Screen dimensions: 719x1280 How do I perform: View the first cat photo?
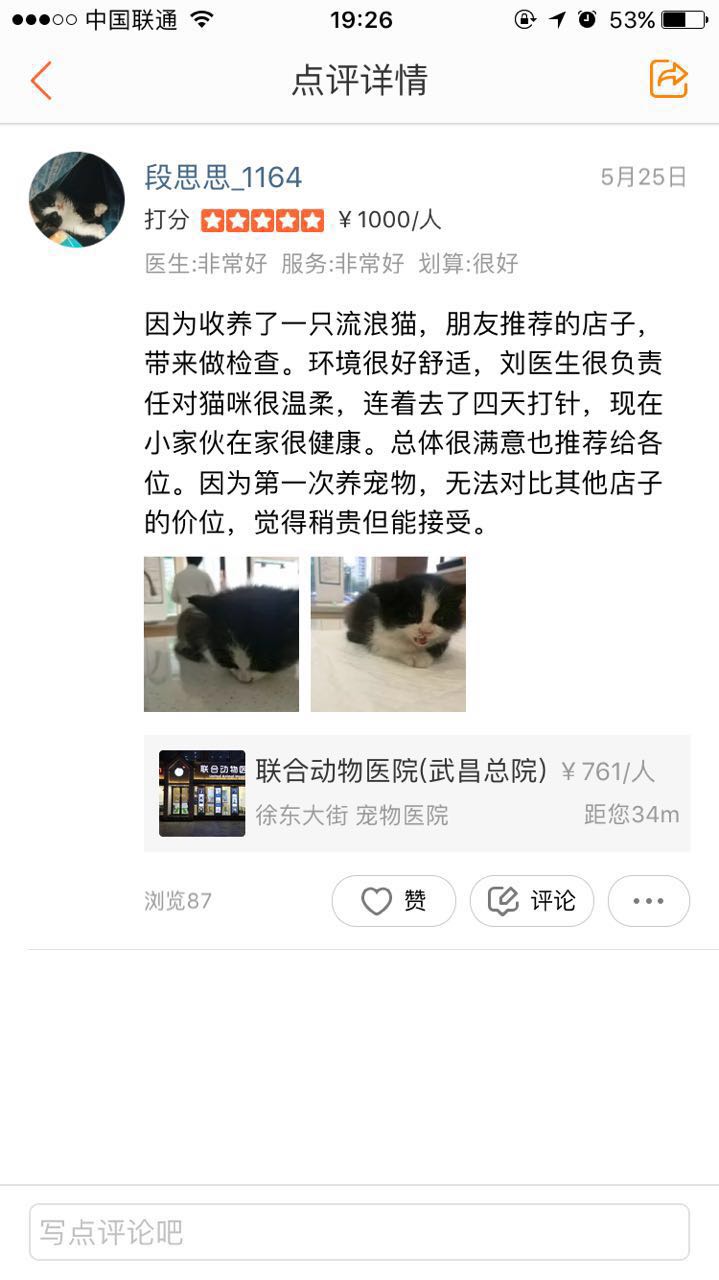coord(221,634)
